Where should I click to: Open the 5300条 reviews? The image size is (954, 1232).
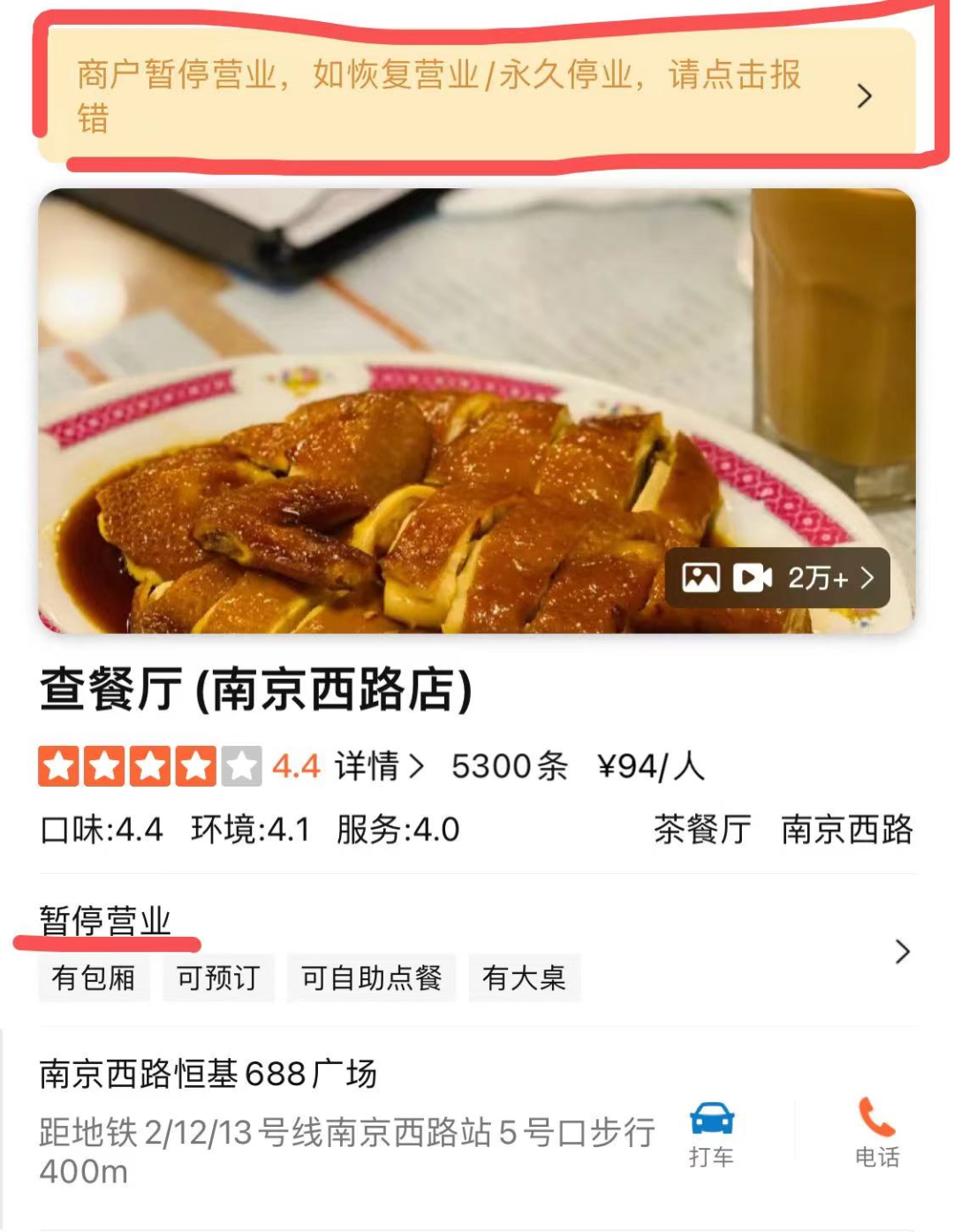pyautogui.click(x=509, y=766)
